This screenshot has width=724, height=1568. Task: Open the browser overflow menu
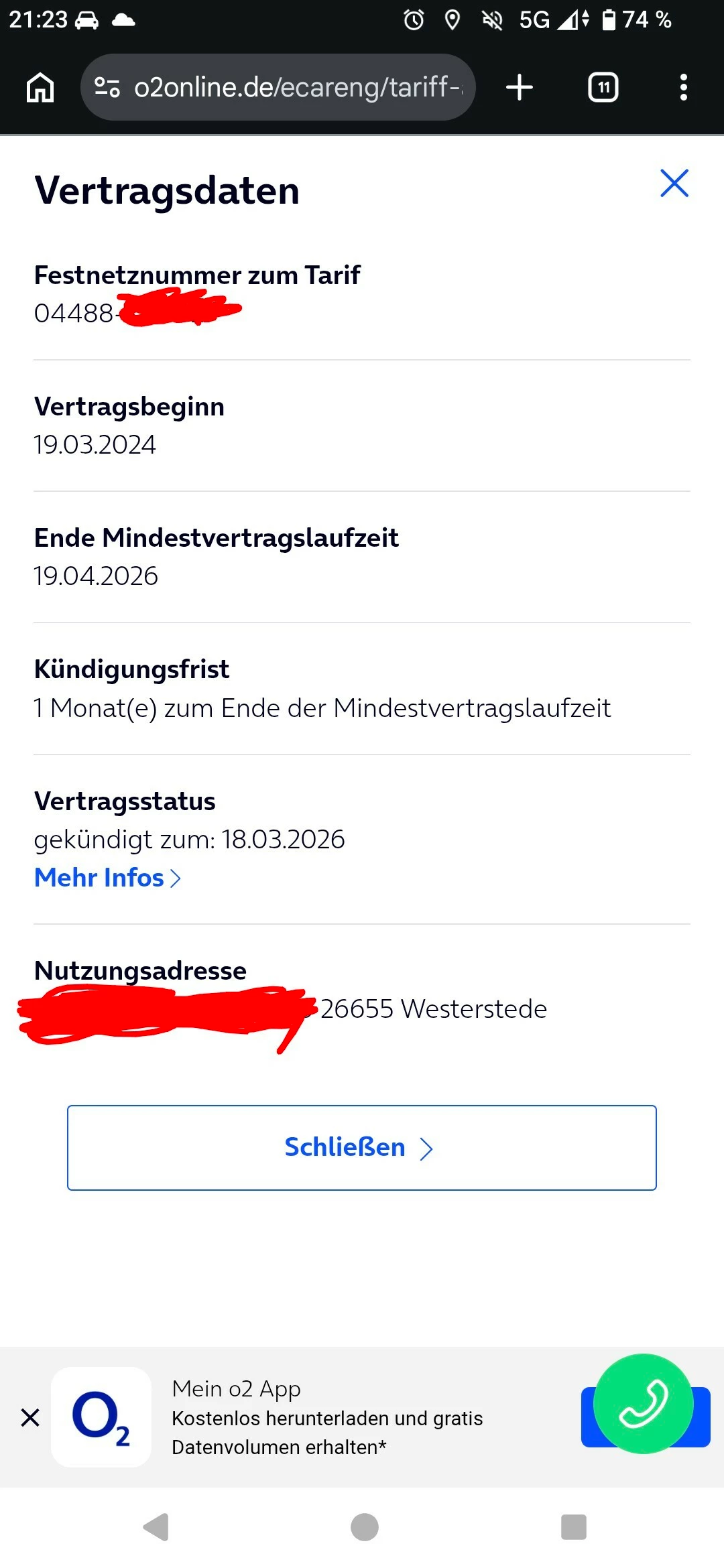(683, 87)
